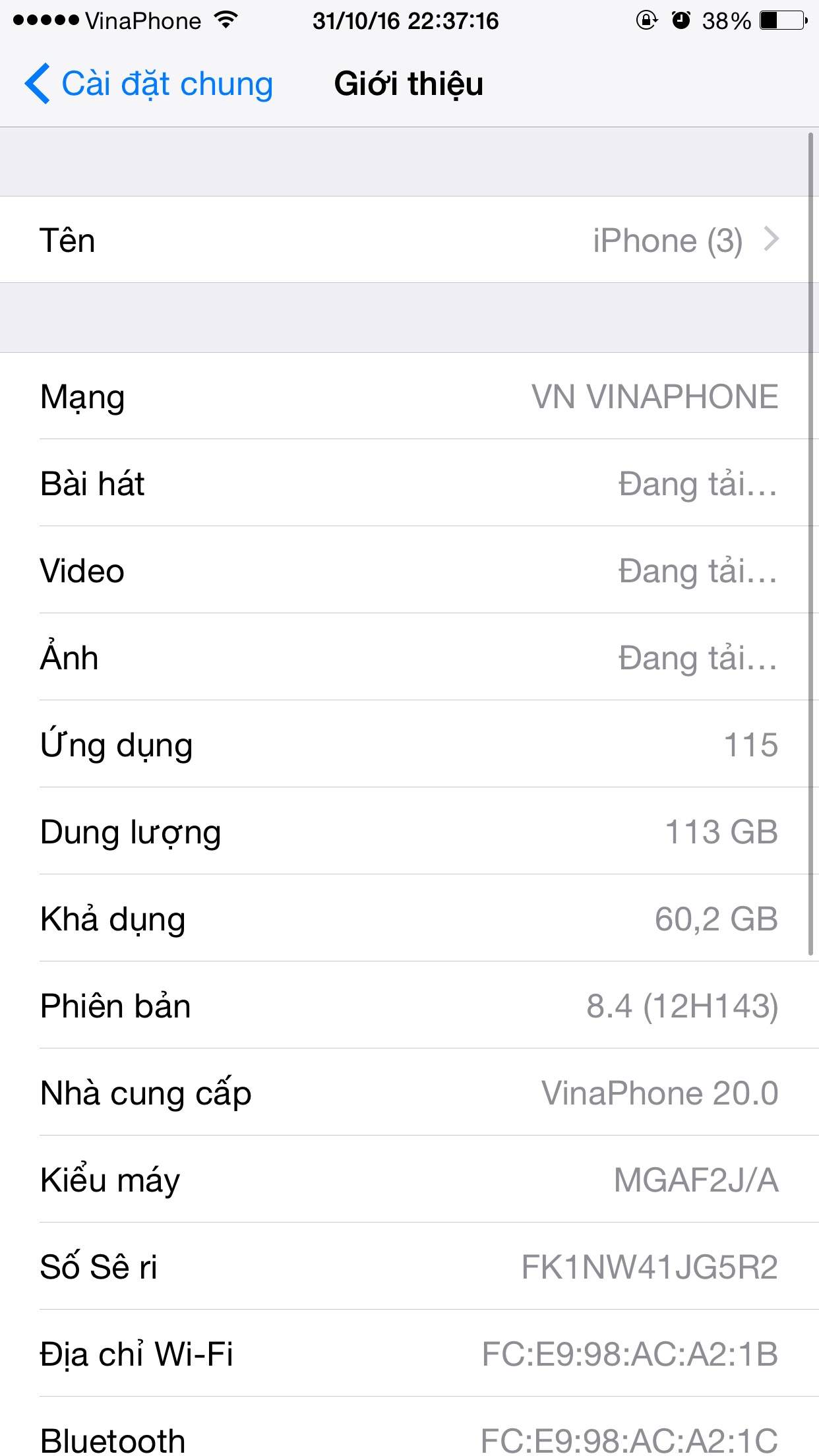819x1456 pixels.
Task: Open the Tên row showing iPhone (3)
Action: [x=409, y=240]
